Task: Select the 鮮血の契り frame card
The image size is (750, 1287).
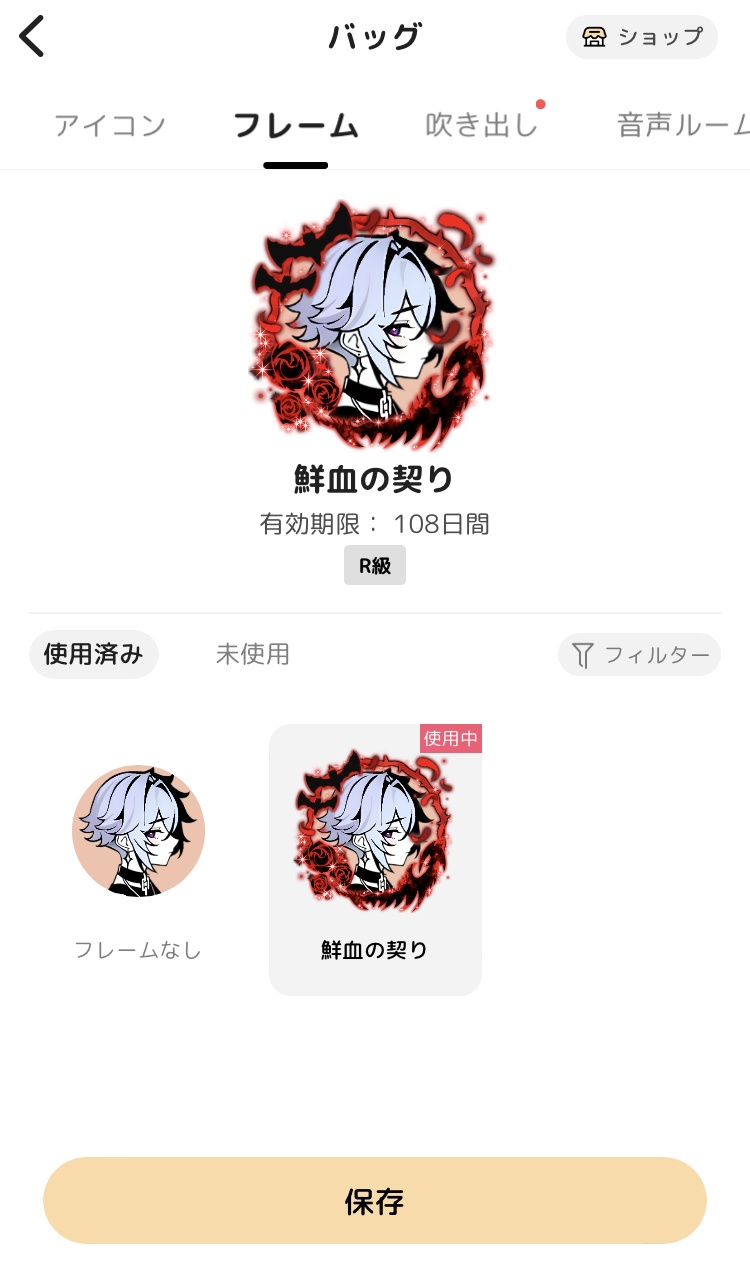Action: [x=375, y=860]
